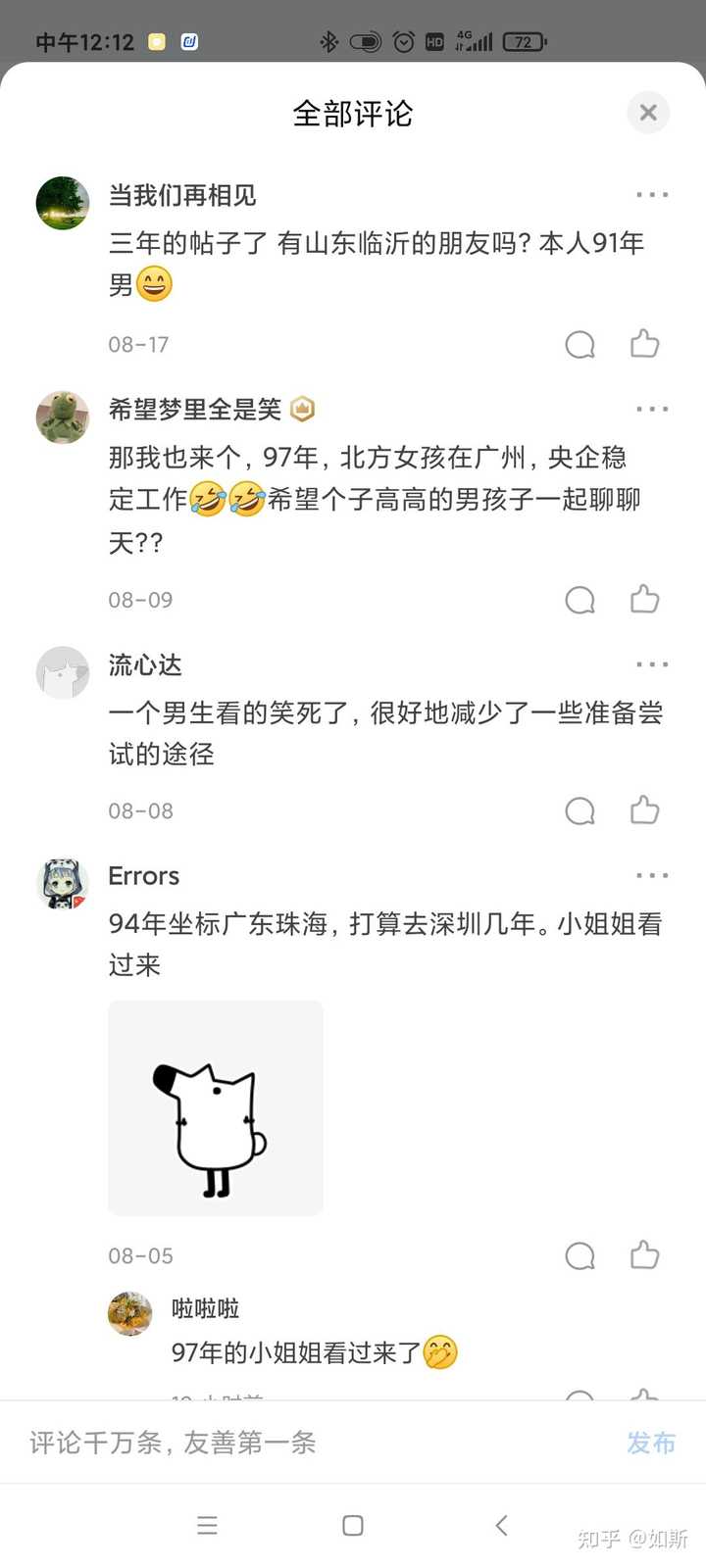Screen dimensions: 706x1568
Task: Reply to 流心达's comment
Action: pos(580,810)
